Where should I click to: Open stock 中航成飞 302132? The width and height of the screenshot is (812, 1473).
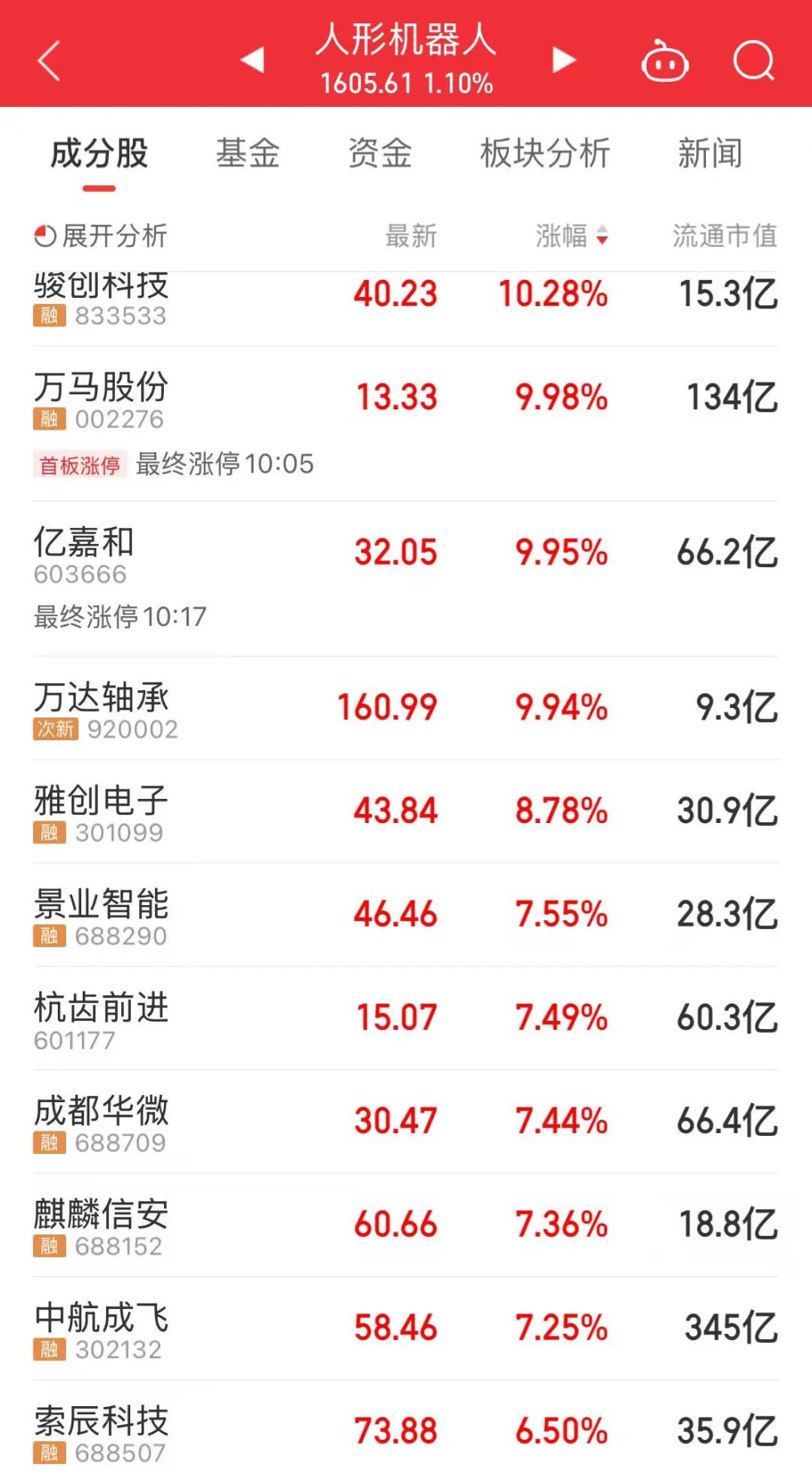click(x=406, y=1329)
